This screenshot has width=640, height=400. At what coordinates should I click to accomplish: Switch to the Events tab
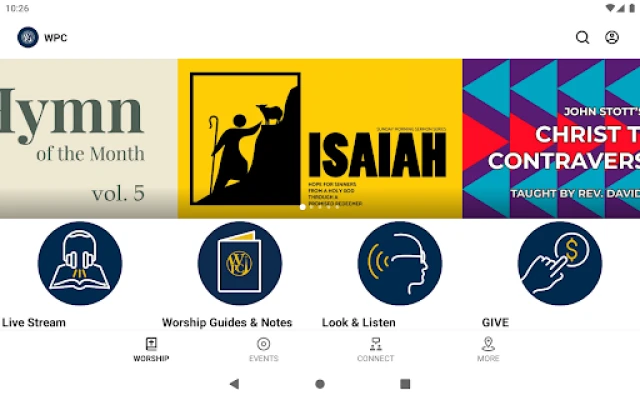(264, 349)
